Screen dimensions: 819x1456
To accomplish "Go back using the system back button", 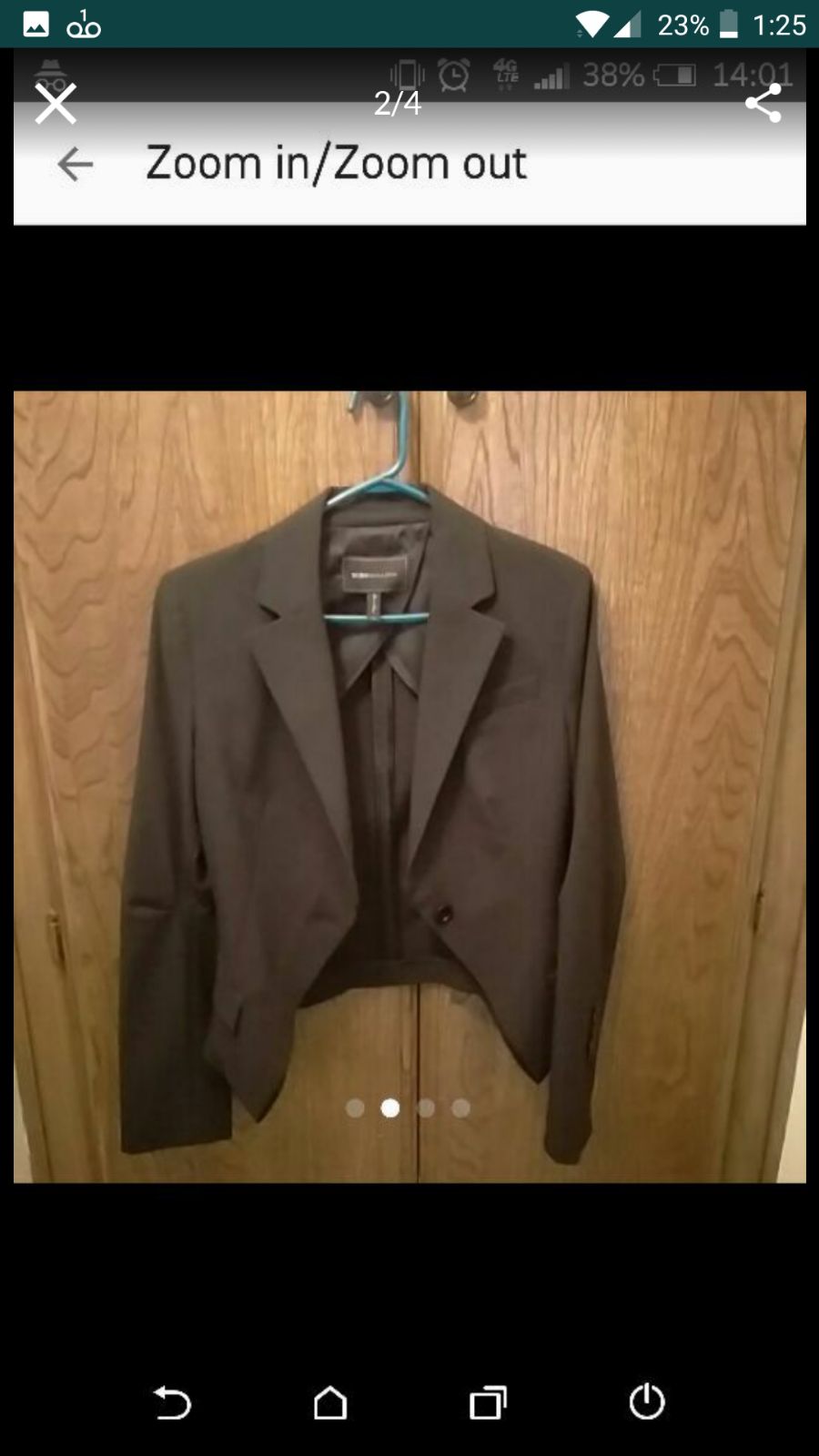I will [172, 1402].
